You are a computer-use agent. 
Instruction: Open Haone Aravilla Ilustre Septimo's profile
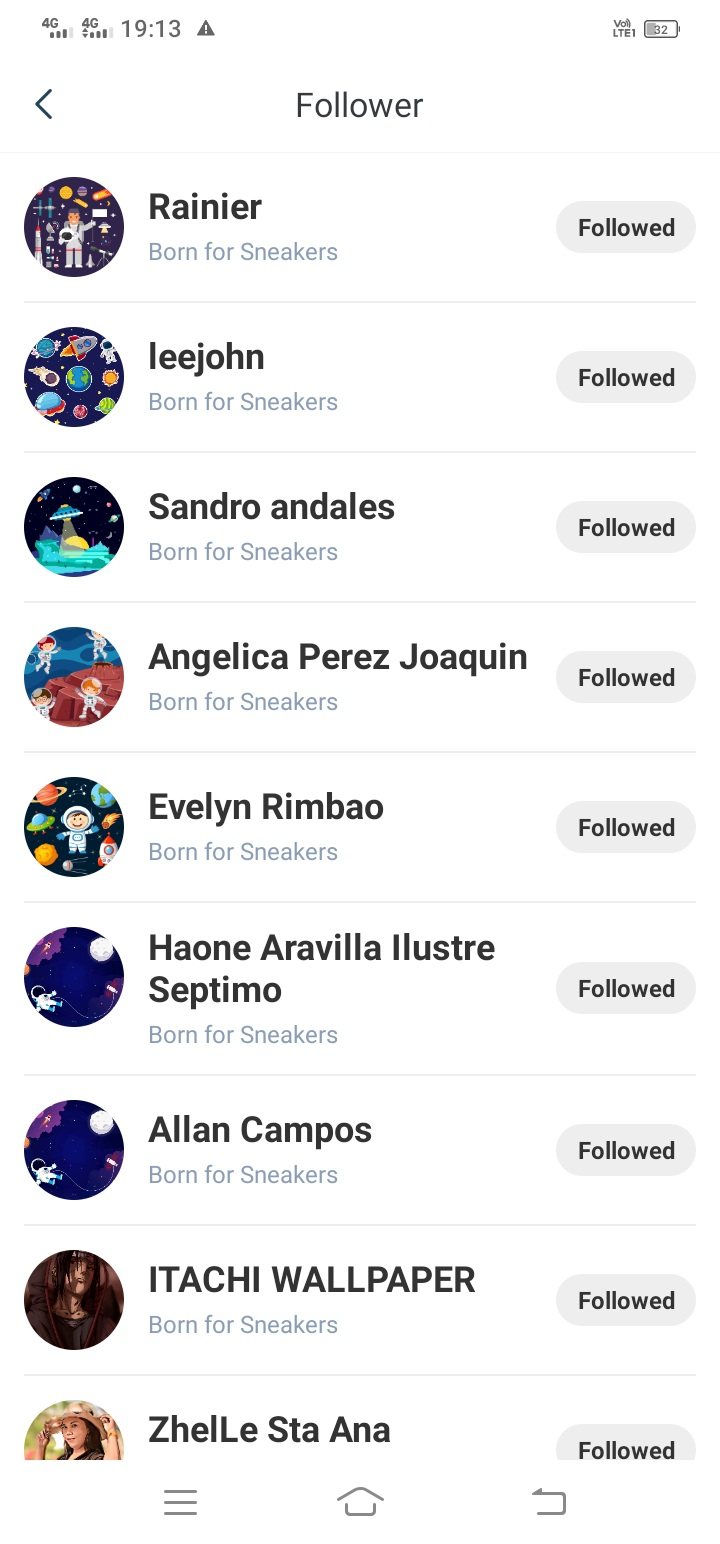click(x=320, y=967)
